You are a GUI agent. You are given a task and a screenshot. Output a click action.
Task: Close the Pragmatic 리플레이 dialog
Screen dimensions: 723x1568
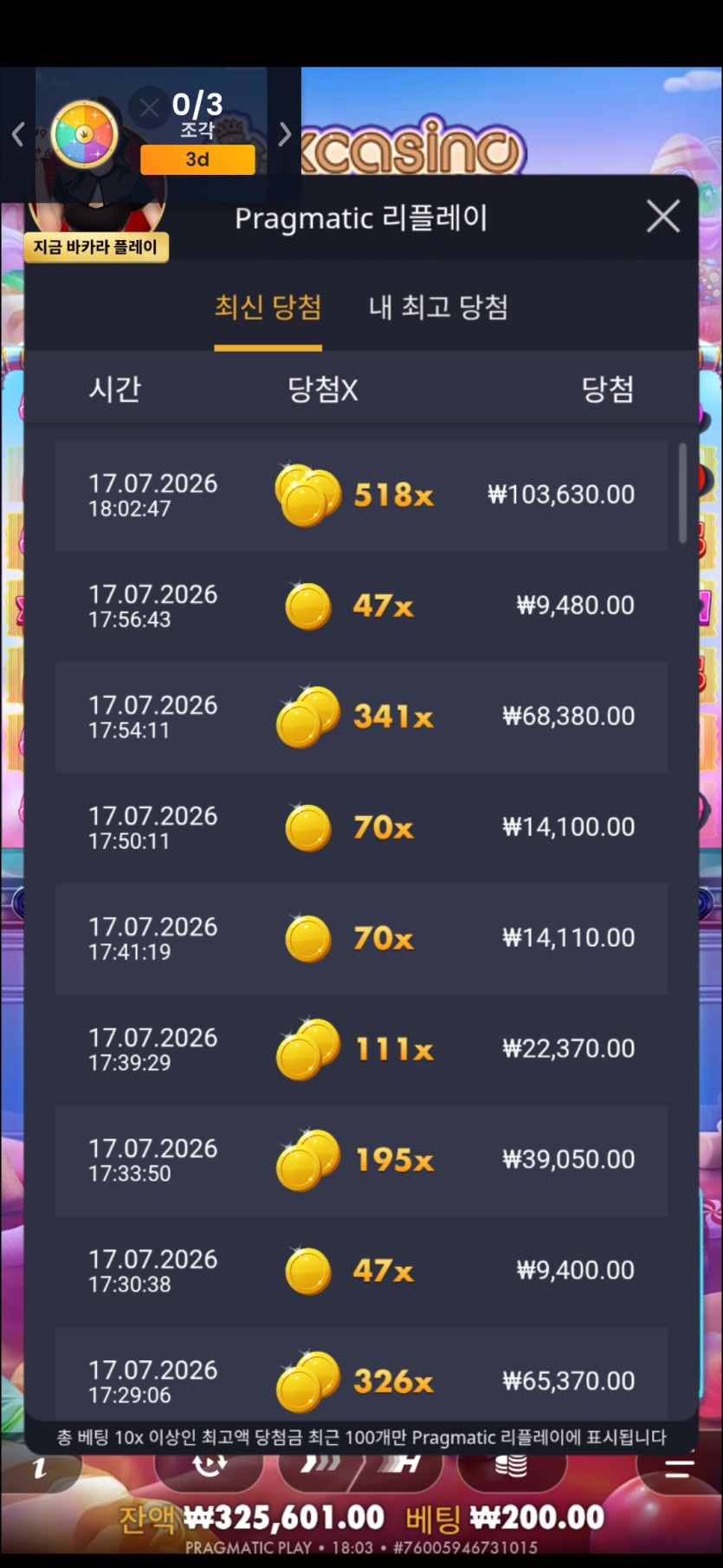point(663,217)
